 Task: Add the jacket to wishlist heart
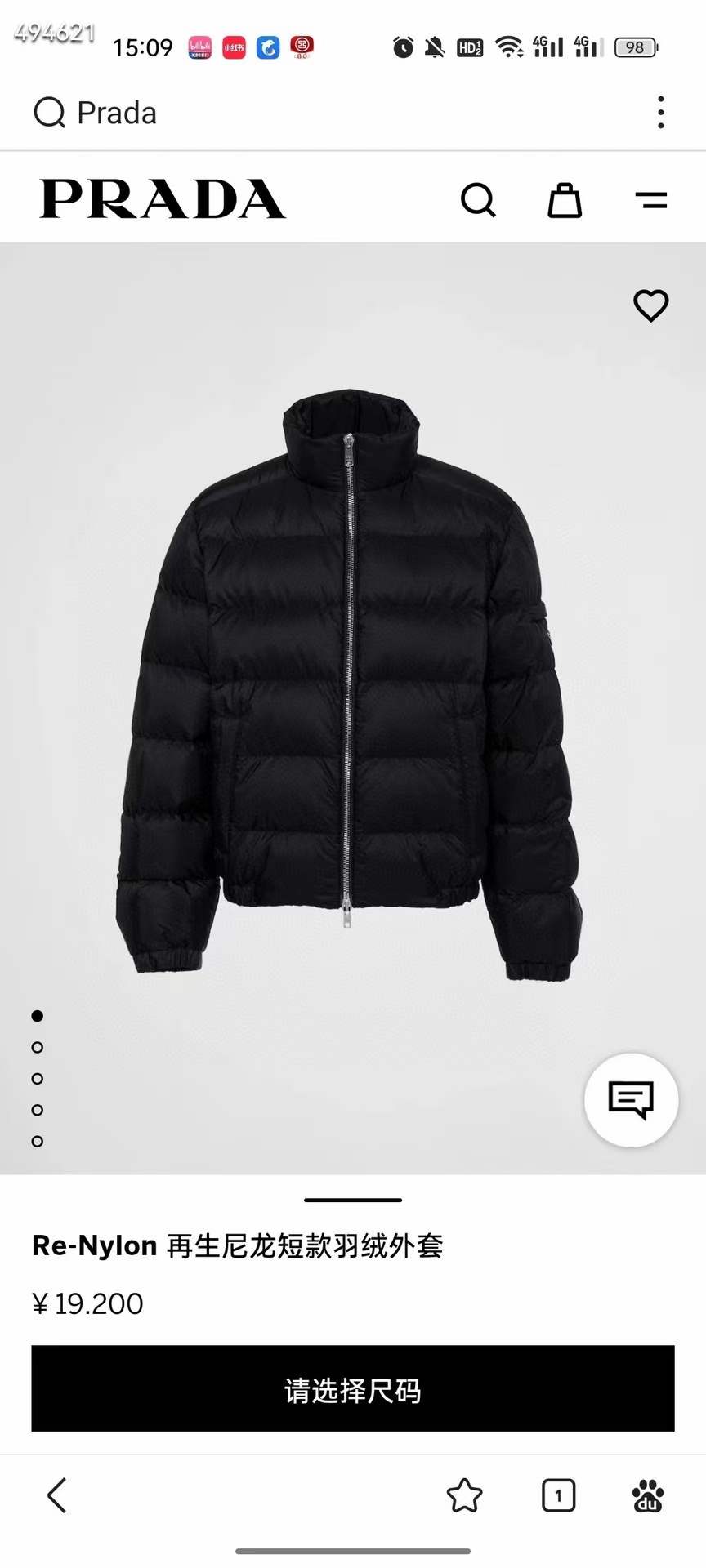[651, 305]
